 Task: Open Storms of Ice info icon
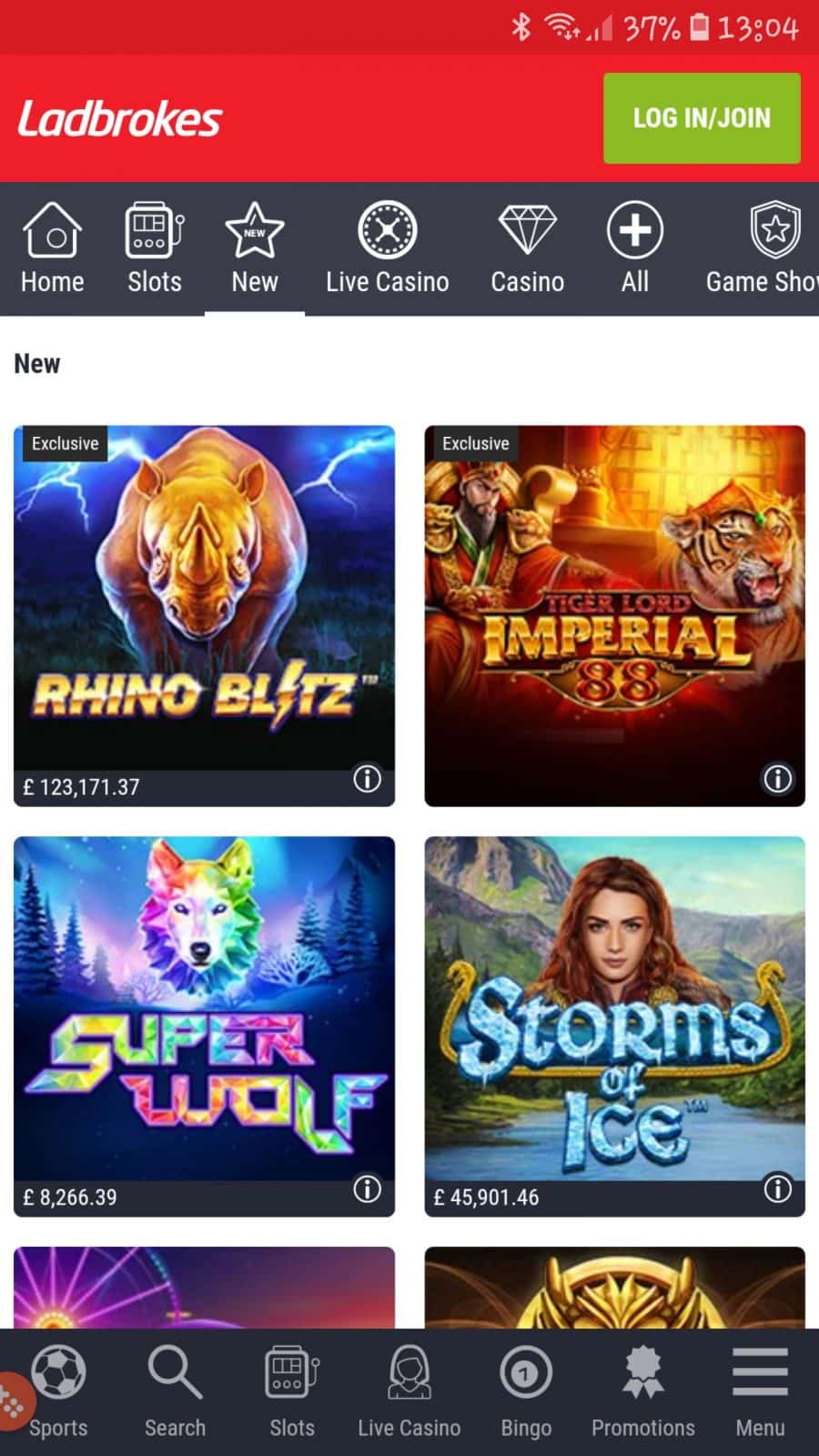777,1189
